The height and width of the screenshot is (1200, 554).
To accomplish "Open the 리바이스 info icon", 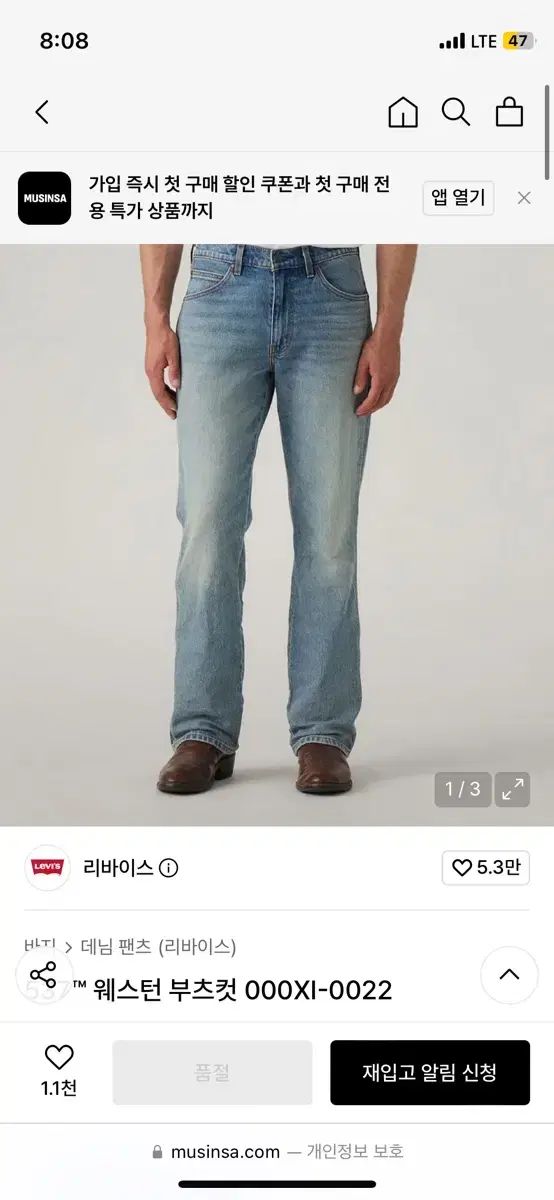I will [x=169, y=868].
